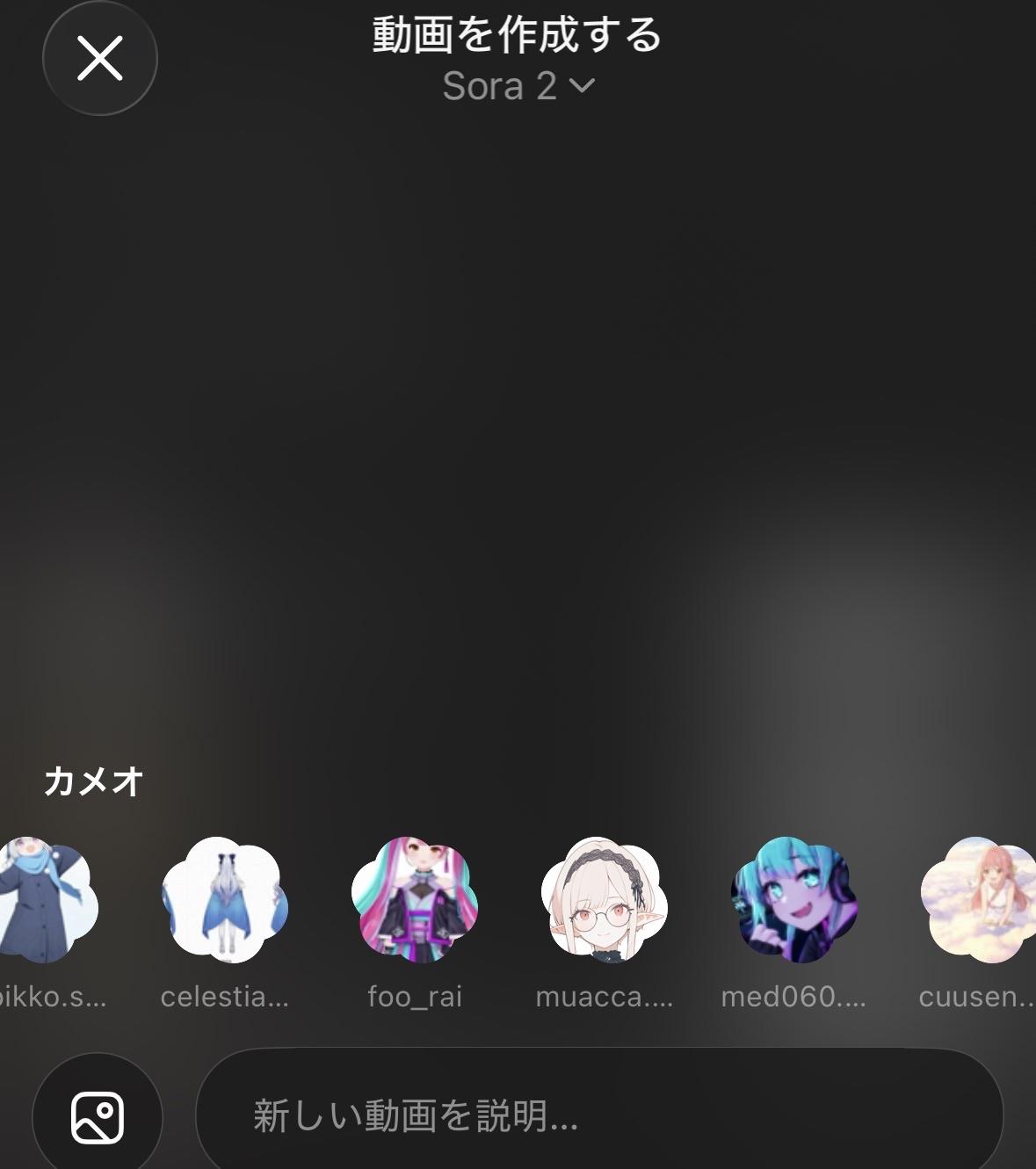Screen dimensions: 1036x1169
Task: Select the celestia cameo avatar
Action: [x=226, y=899]
